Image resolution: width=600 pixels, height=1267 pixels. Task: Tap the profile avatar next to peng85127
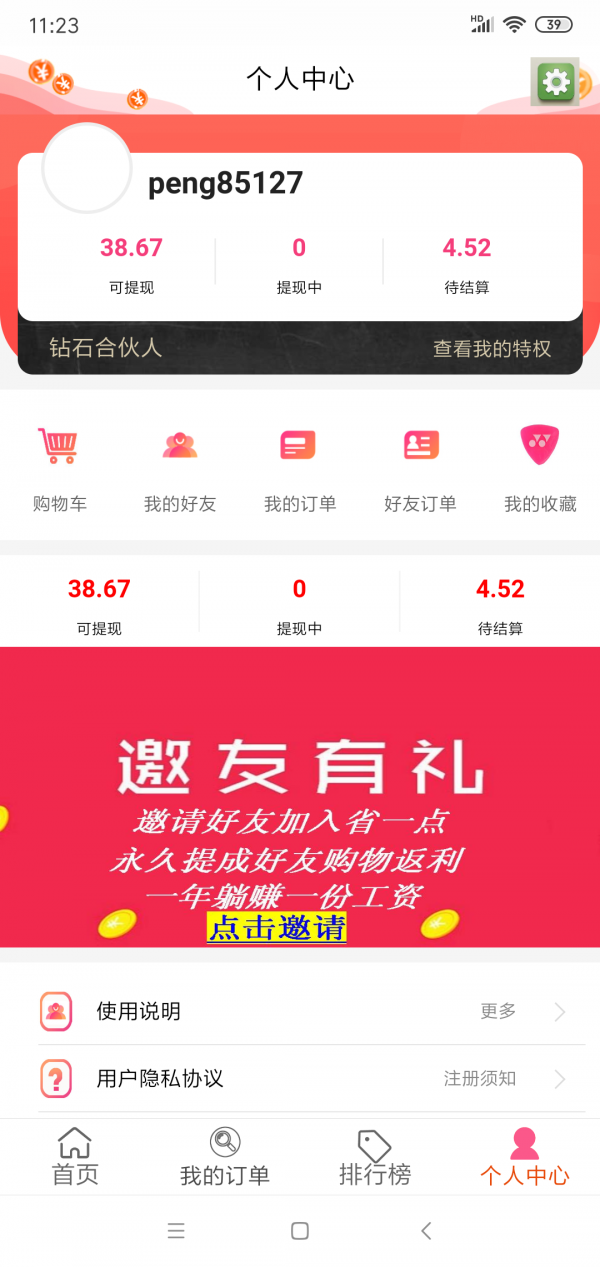click(87, 168)
